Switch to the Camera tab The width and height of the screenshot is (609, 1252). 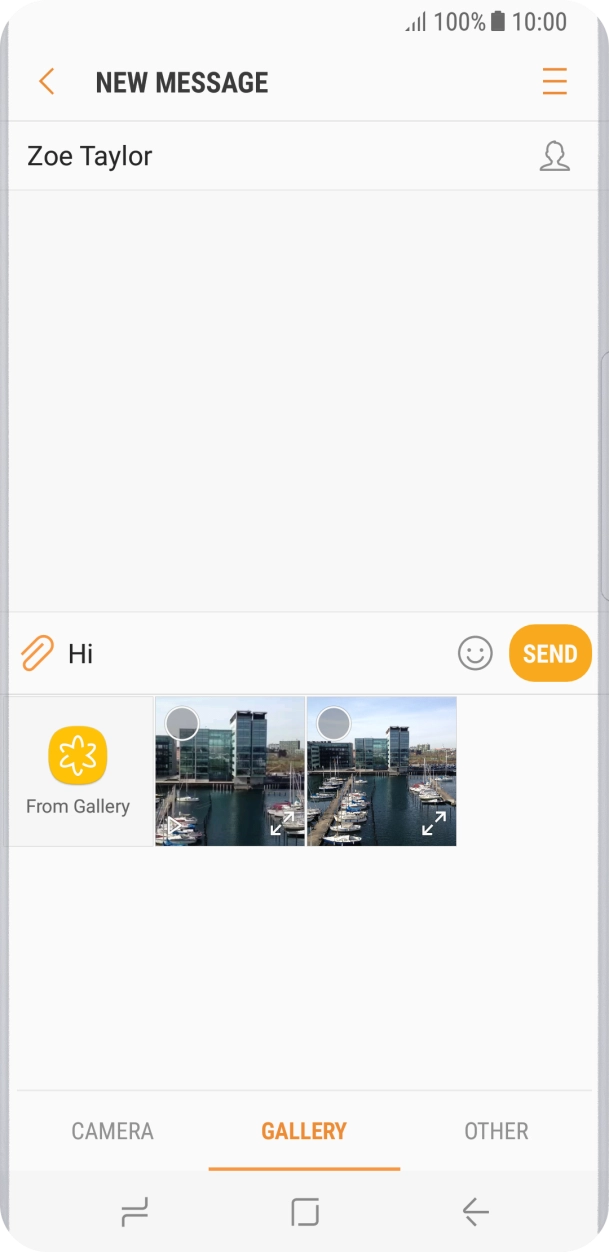tap(112, 1131)
